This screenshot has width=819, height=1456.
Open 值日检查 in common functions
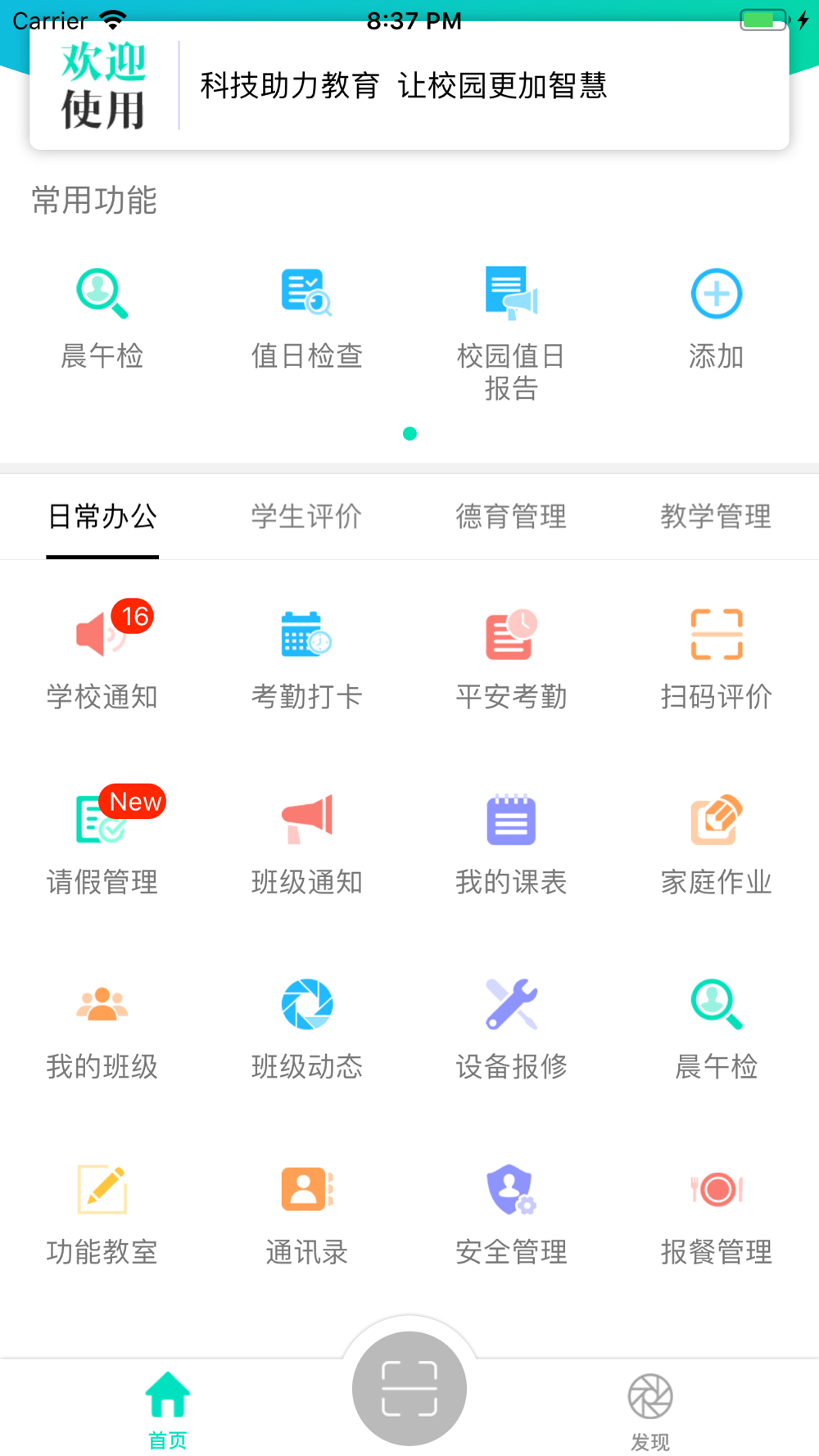pyautogui.click(x=306, y=315)
